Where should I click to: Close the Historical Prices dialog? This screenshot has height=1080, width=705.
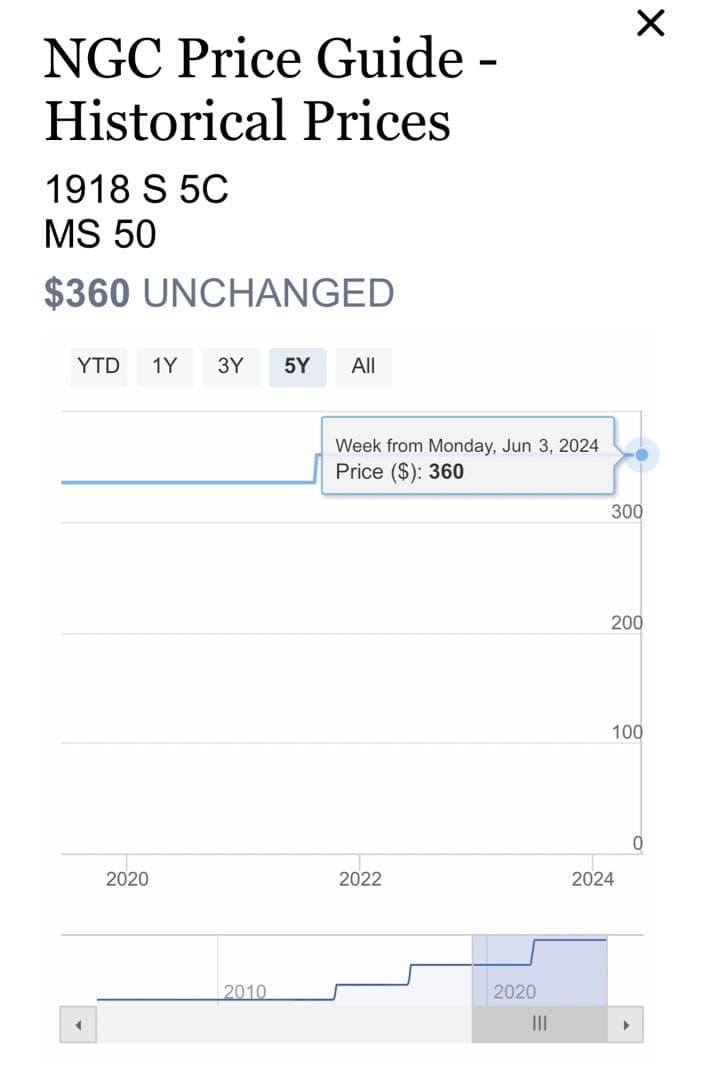pos(650,23)
